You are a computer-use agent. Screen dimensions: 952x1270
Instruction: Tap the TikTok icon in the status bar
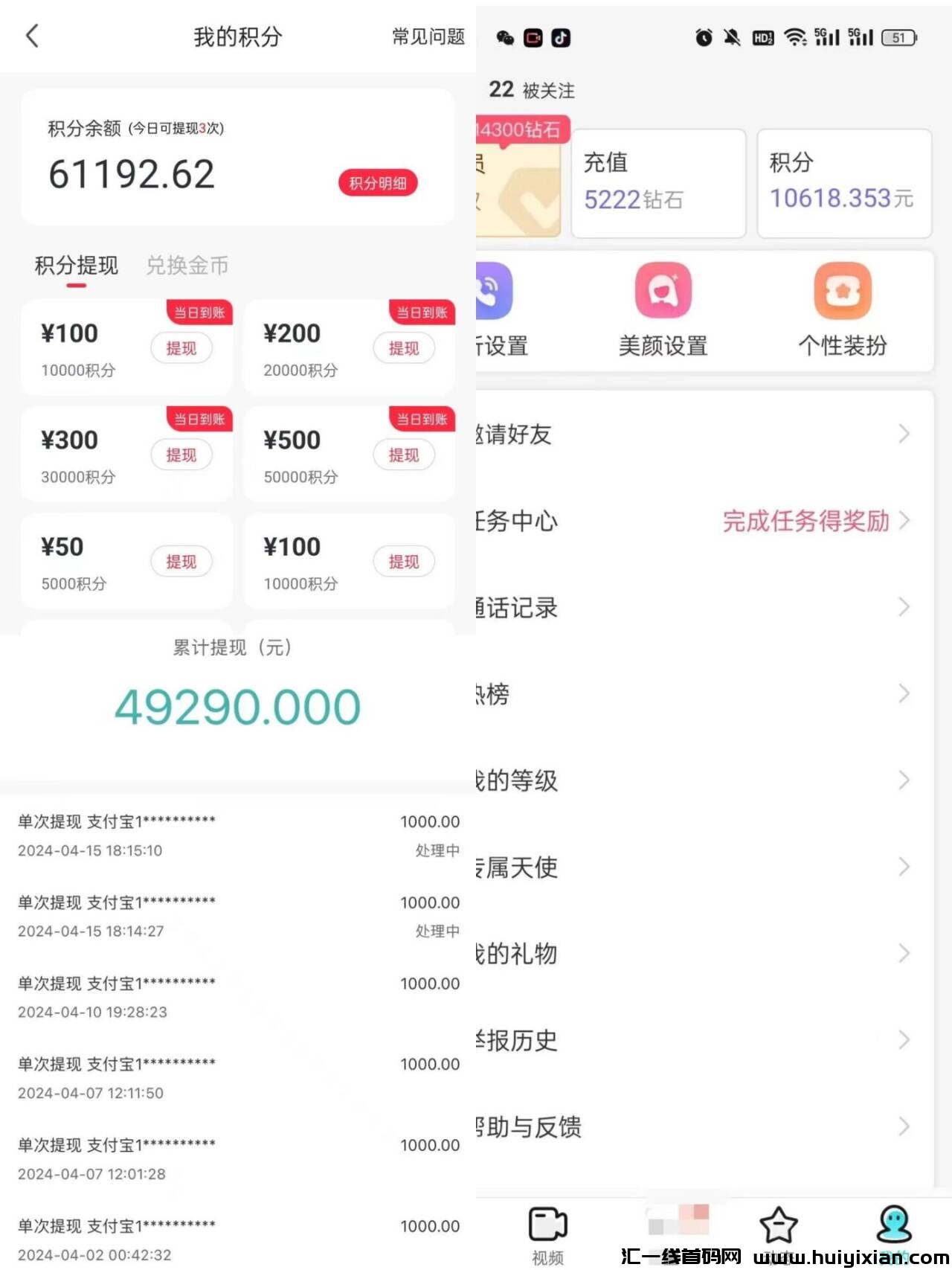(x=562, y=37)
